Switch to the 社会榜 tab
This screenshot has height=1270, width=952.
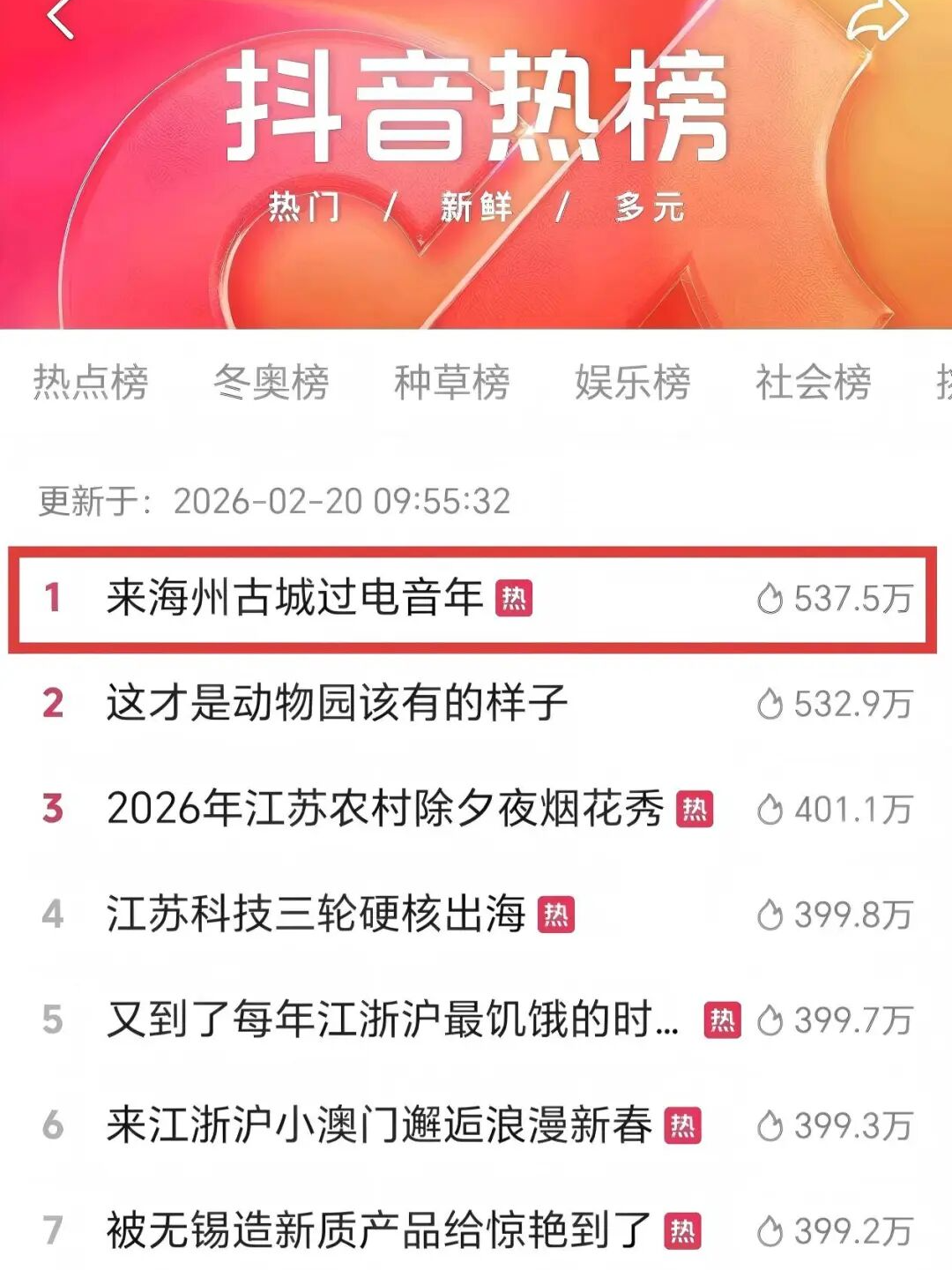[812, 381]
